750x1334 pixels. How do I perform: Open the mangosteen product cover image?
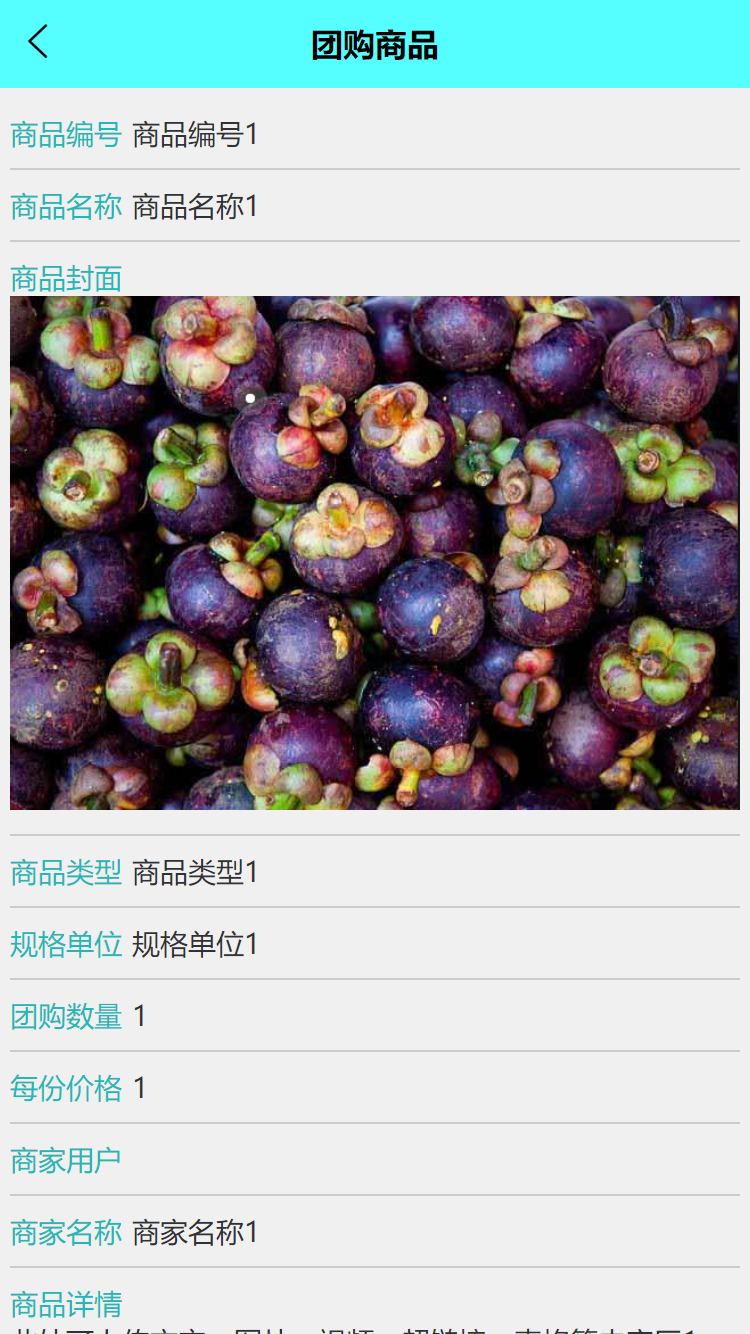375,552
